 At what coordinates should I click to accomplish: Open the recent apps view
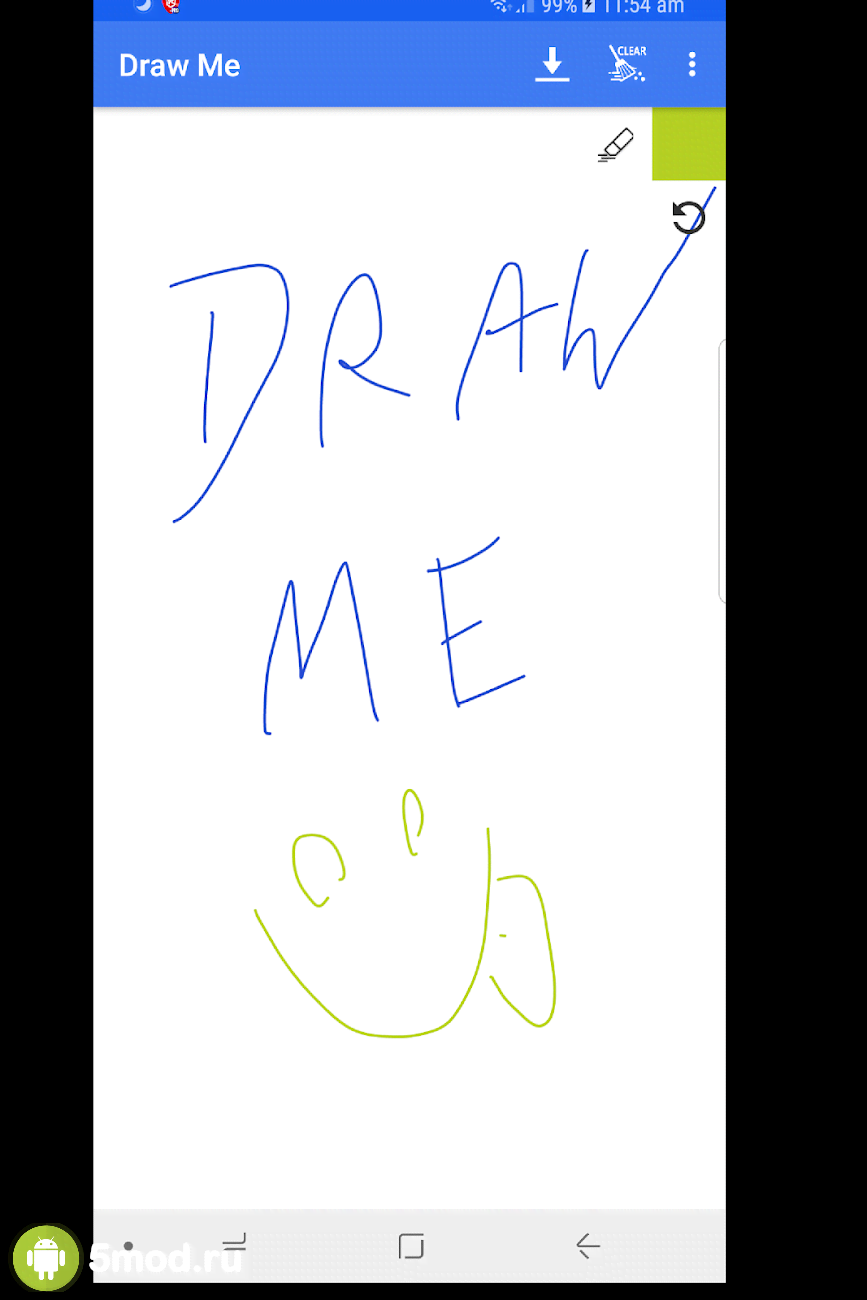234,1244
